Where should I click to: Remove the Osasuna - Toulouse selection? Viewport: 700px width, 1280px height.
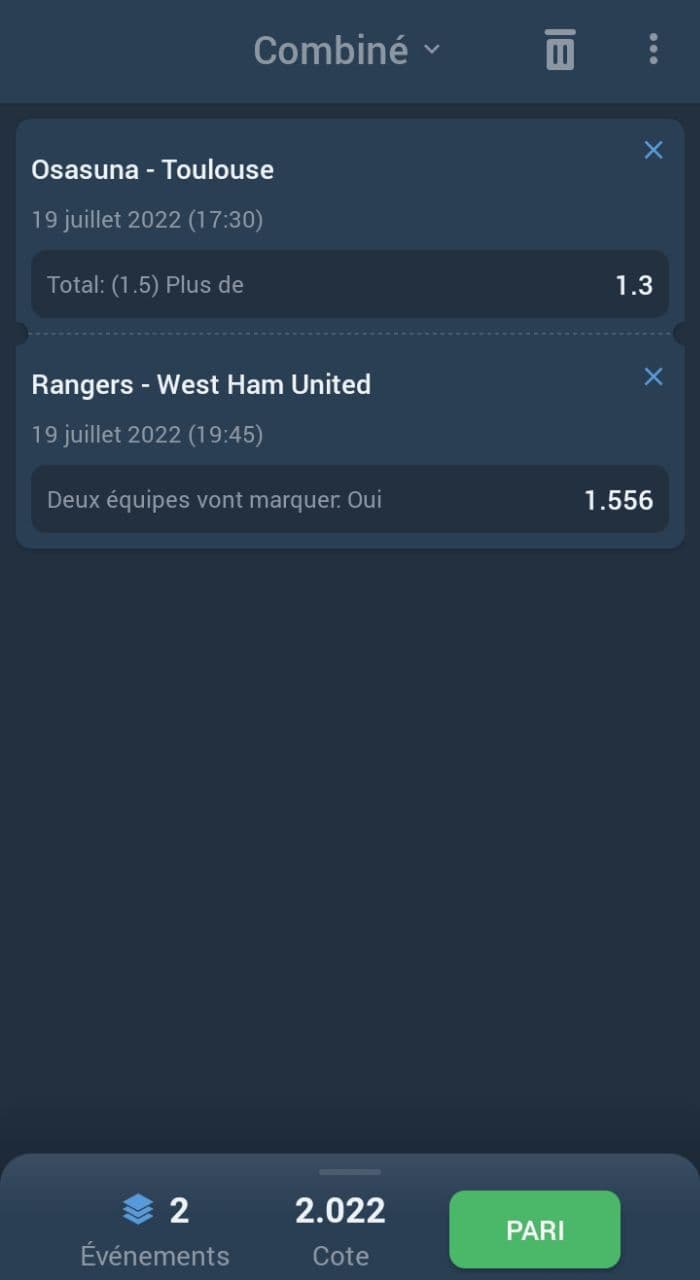pyautogui.click(x=653, y=151)
